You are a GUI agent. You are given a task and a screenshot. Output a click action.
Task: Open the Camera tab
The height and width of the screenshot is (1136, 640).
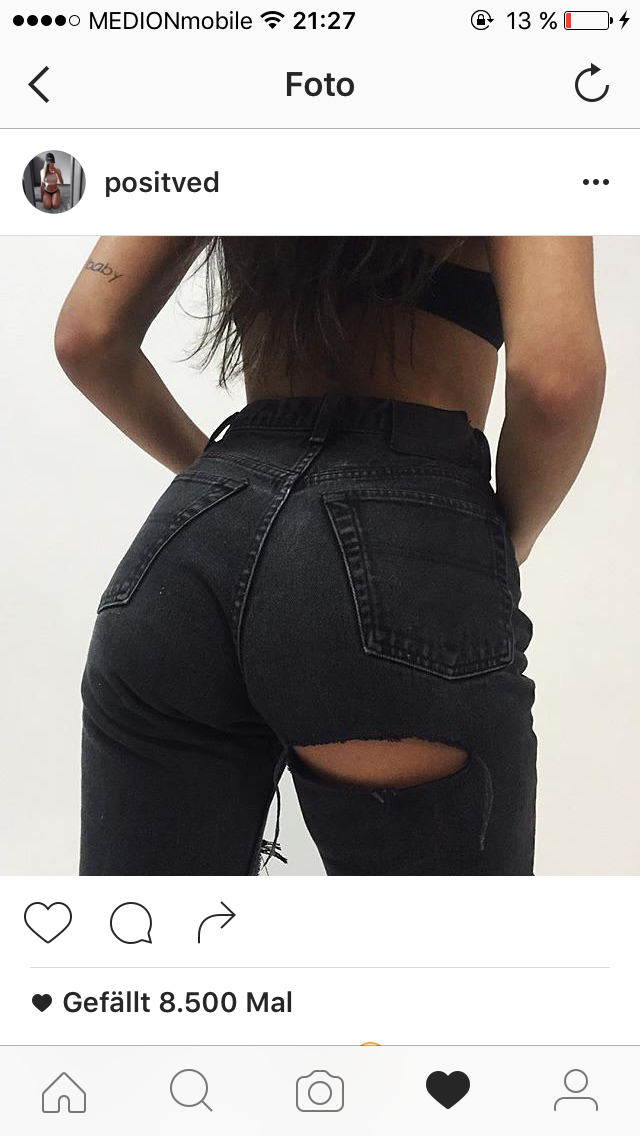pyautogui.click(x=320, y=1090)
